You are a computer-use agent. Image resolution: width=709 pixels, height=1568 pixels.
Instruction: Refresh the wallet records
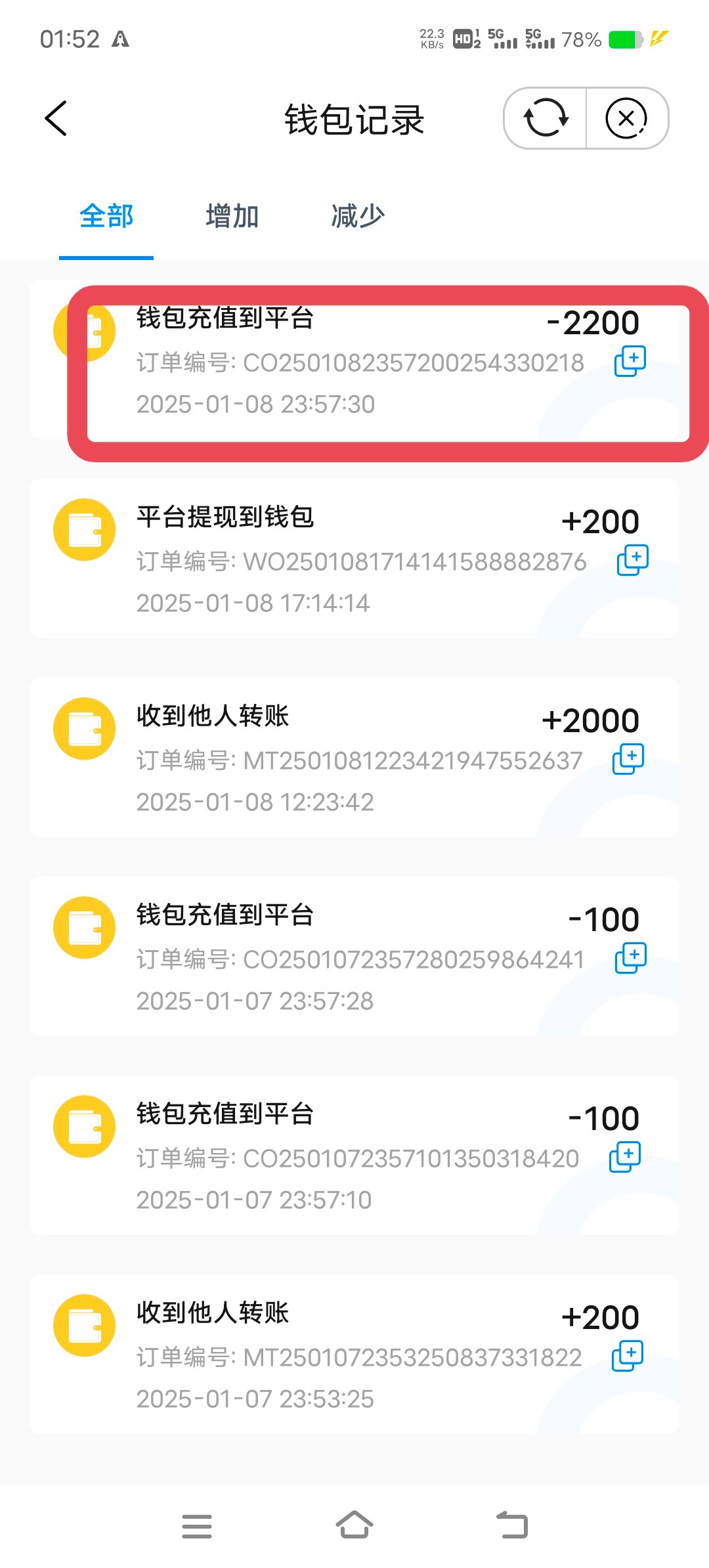pyautogui.click(x=546, y=119)
